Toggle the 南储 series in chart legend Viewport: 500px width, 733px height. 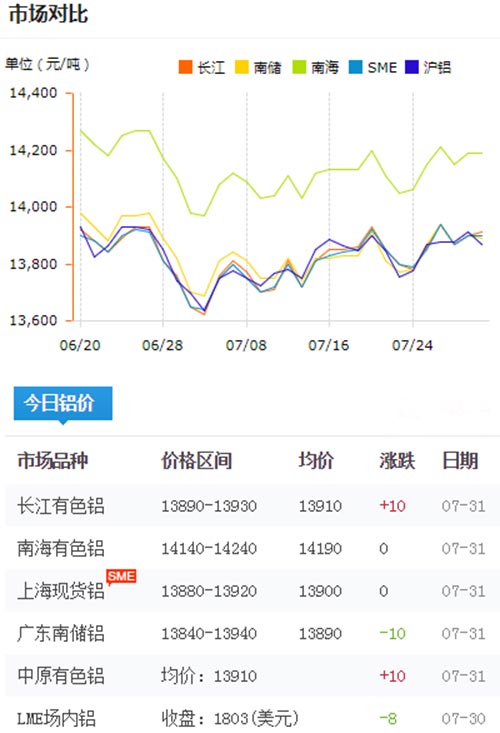[258, 67]
